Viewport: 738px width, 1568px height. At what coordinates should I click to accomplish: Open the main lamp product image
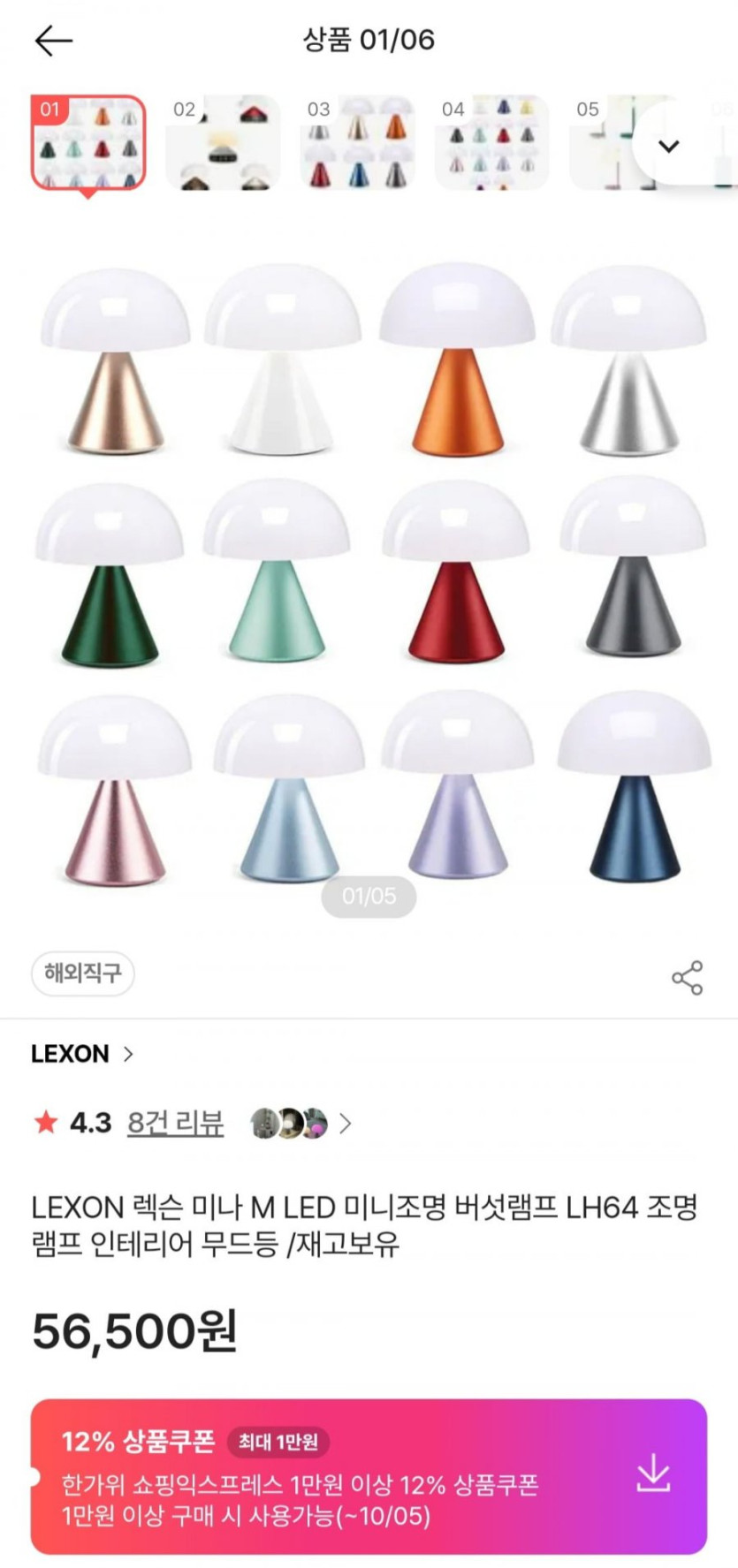[369, 574]
